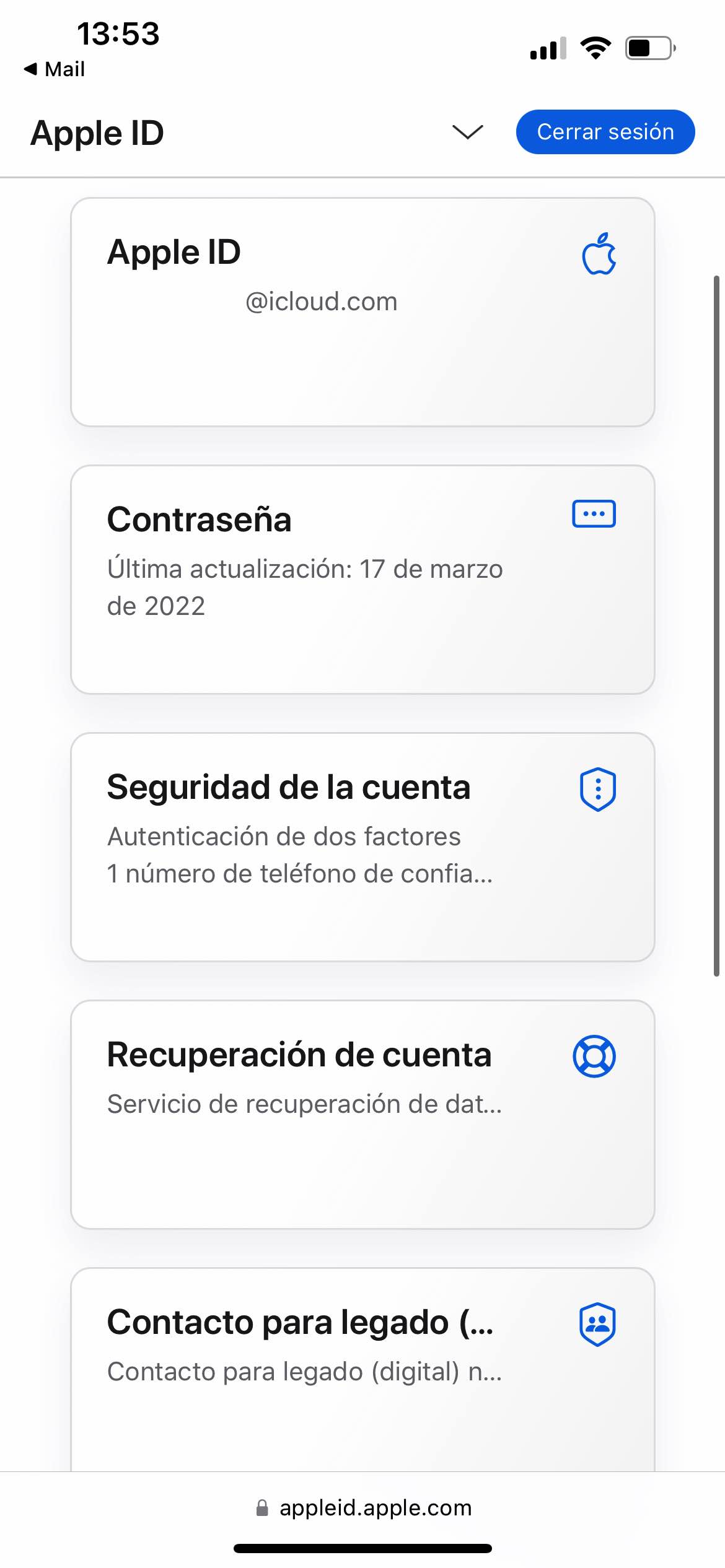Tap the appleid.apple.com address bar
Screen dimensions: 725x1568
pos(364,1507)
